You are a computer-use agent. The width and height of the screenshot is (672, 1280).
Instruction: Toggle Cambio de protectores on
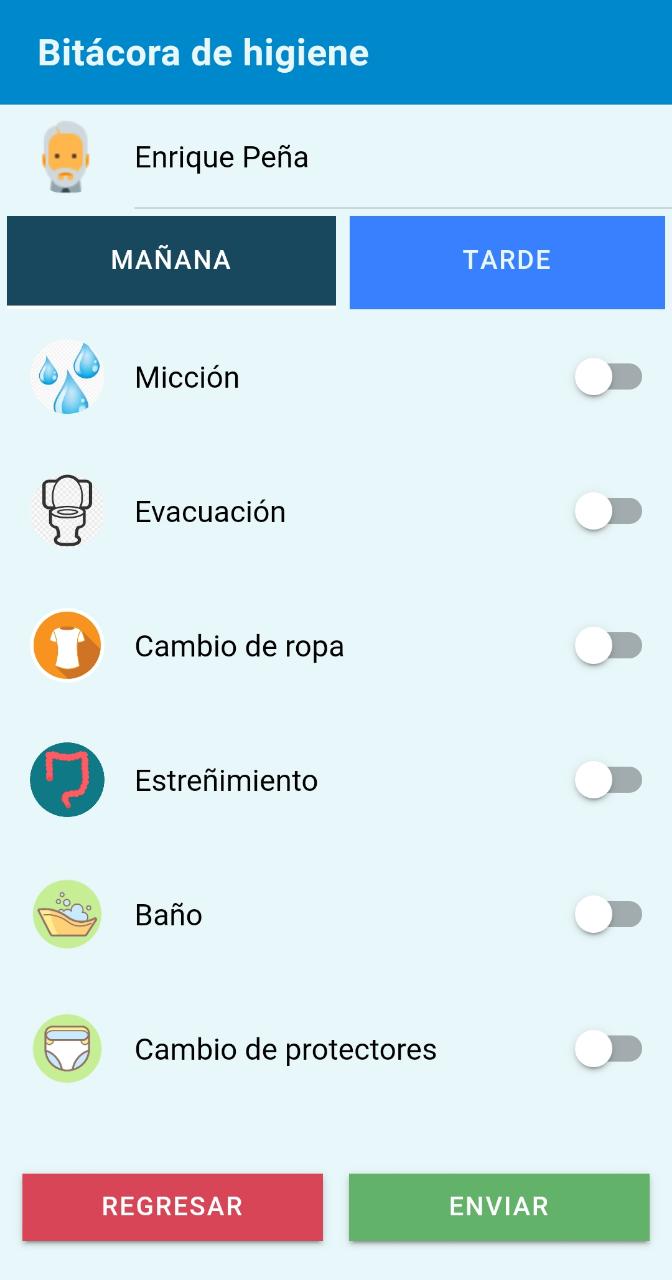tap(608, 1048)
